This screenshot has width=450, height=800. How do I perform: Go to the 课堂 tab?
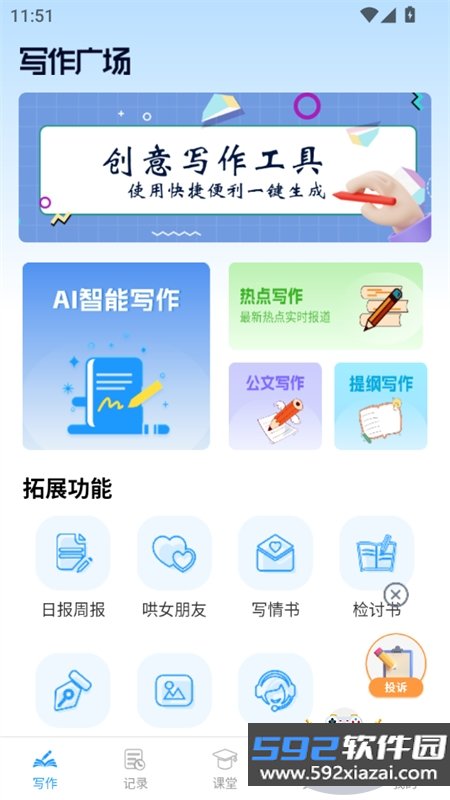(x=225, y=769)
